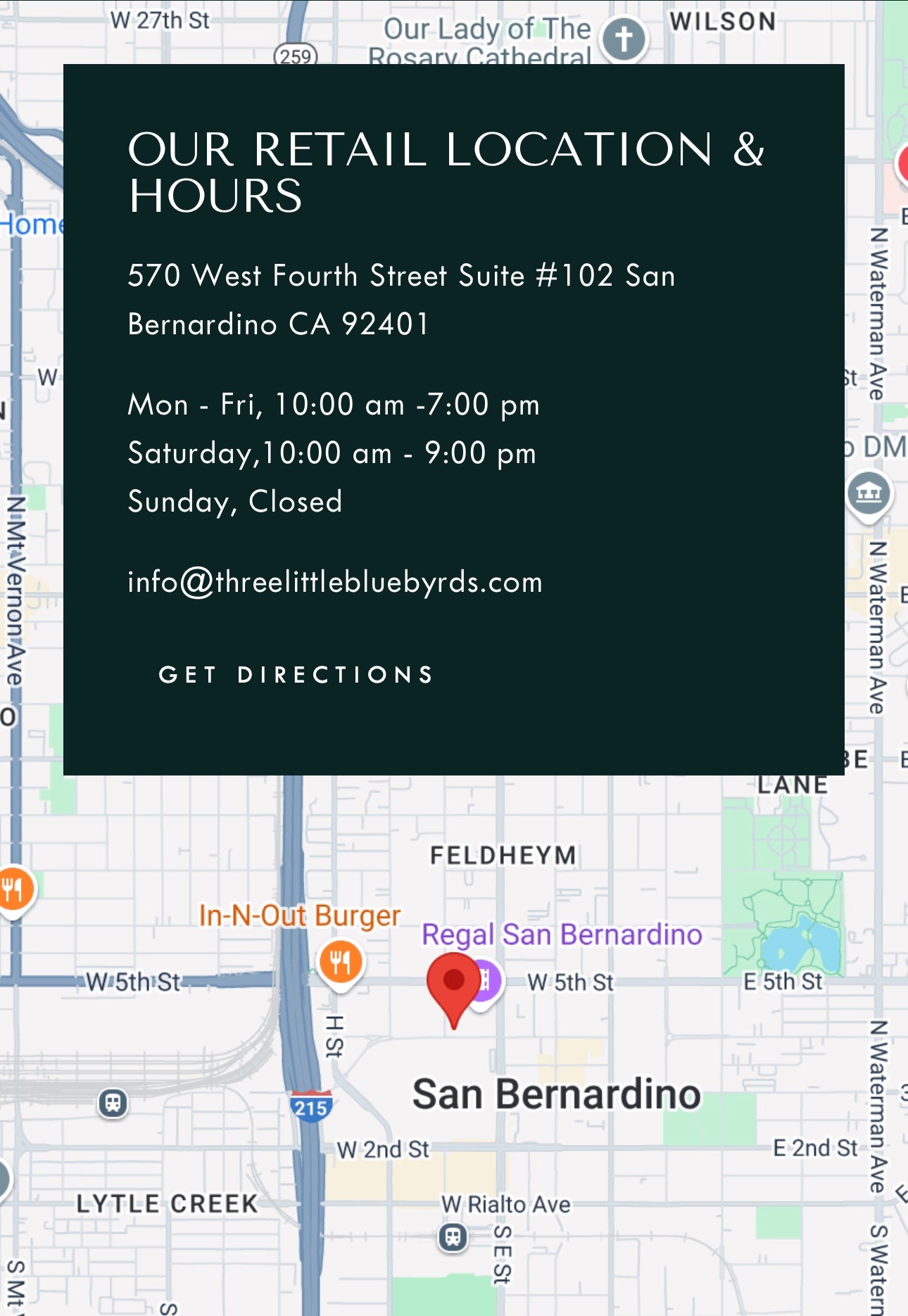Select the transit stop on W Rialto Ave

click(453, 1236)
